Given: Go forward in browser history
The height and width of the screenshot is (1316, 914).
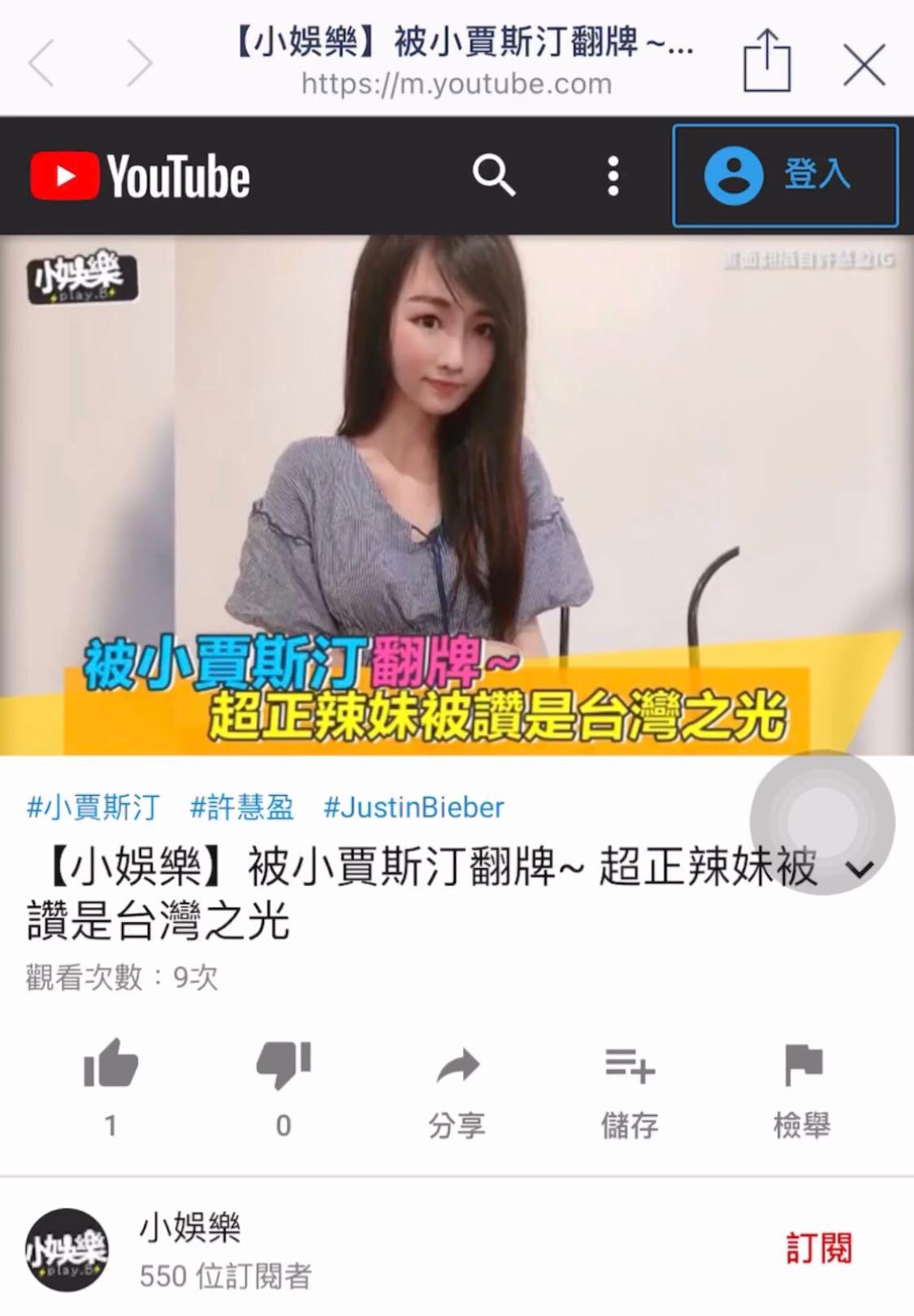Looking at the screenshot, I should point(139,63).
